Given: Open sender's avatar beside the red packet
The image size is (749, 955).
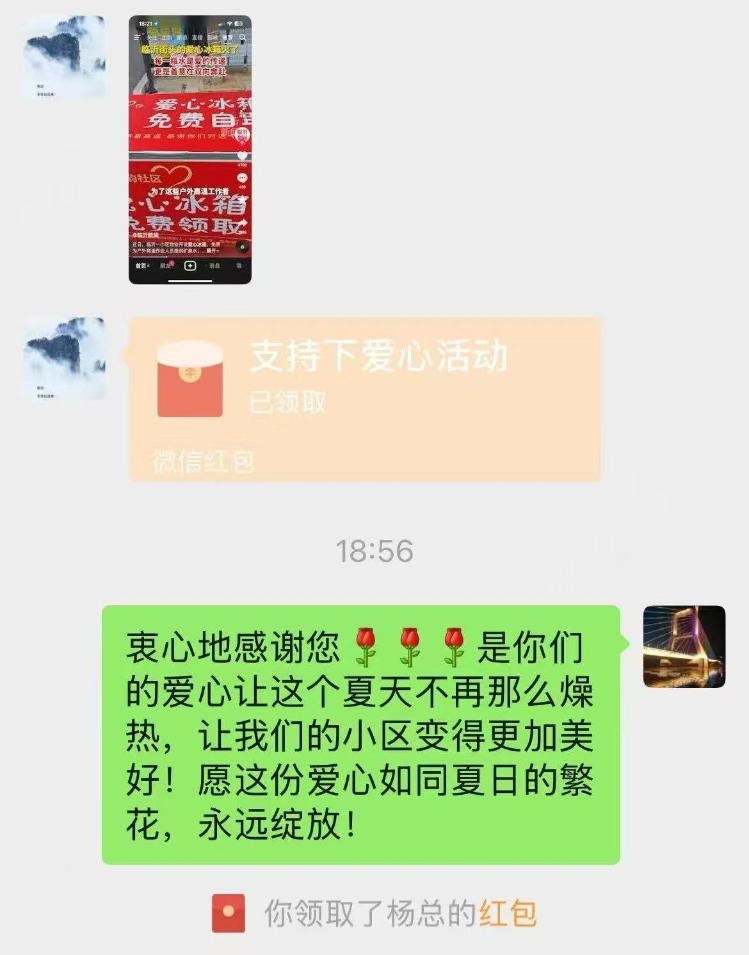Looking at the screenshot, I should pos(65,358).
